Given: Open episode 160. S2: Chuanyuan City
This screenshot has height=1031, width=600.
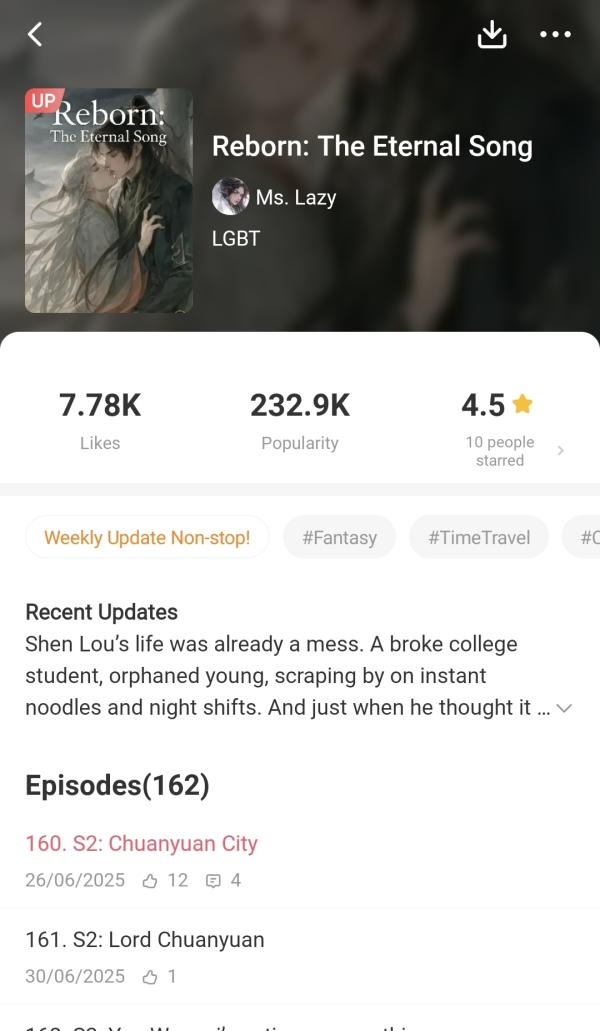Looking at the screenshot, I should pyautogui.click(x=141, y=843).
